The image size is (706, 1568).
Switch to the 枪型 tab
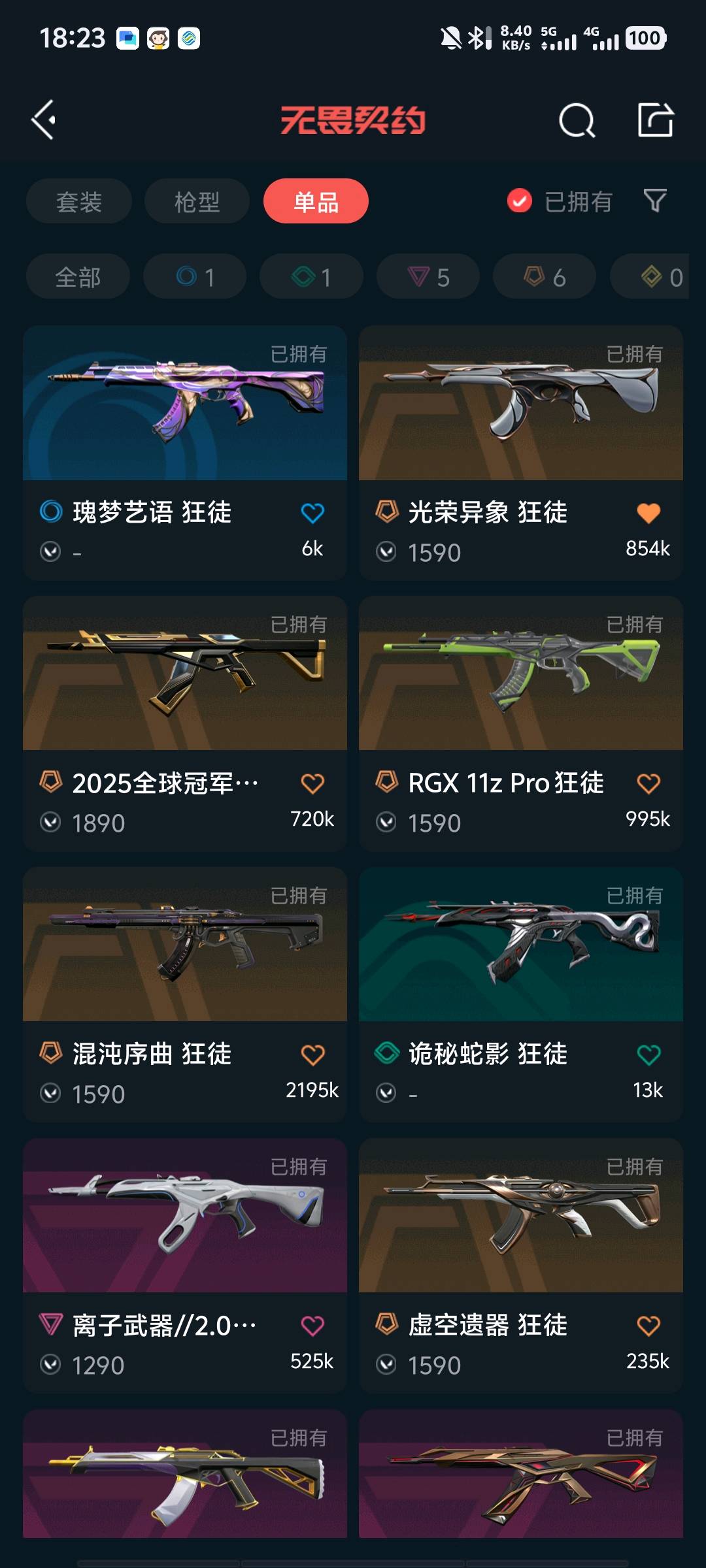pyautogui.click(x=197, y=202)
